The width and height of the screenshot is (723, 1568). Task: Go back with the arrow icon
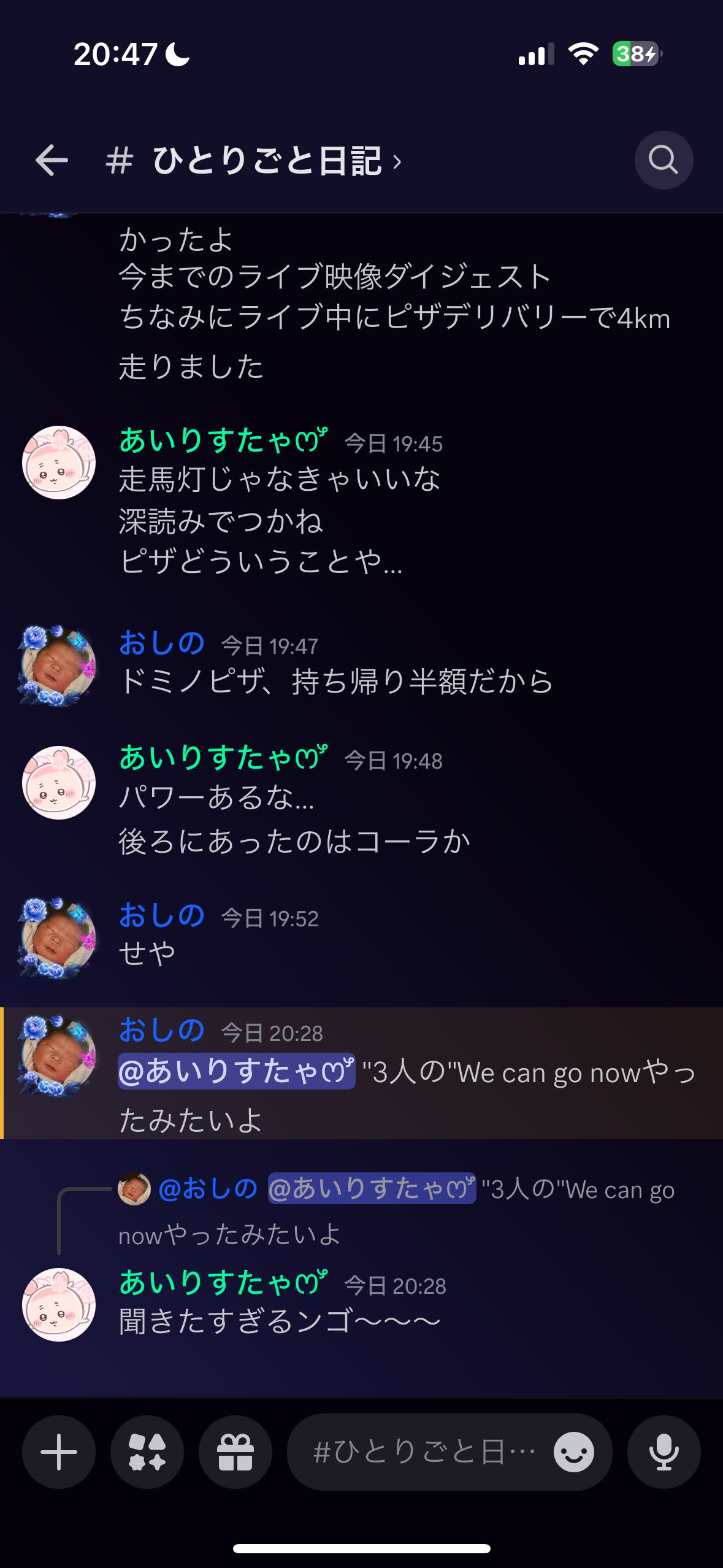pyautogui.click(x=52, y=161)
